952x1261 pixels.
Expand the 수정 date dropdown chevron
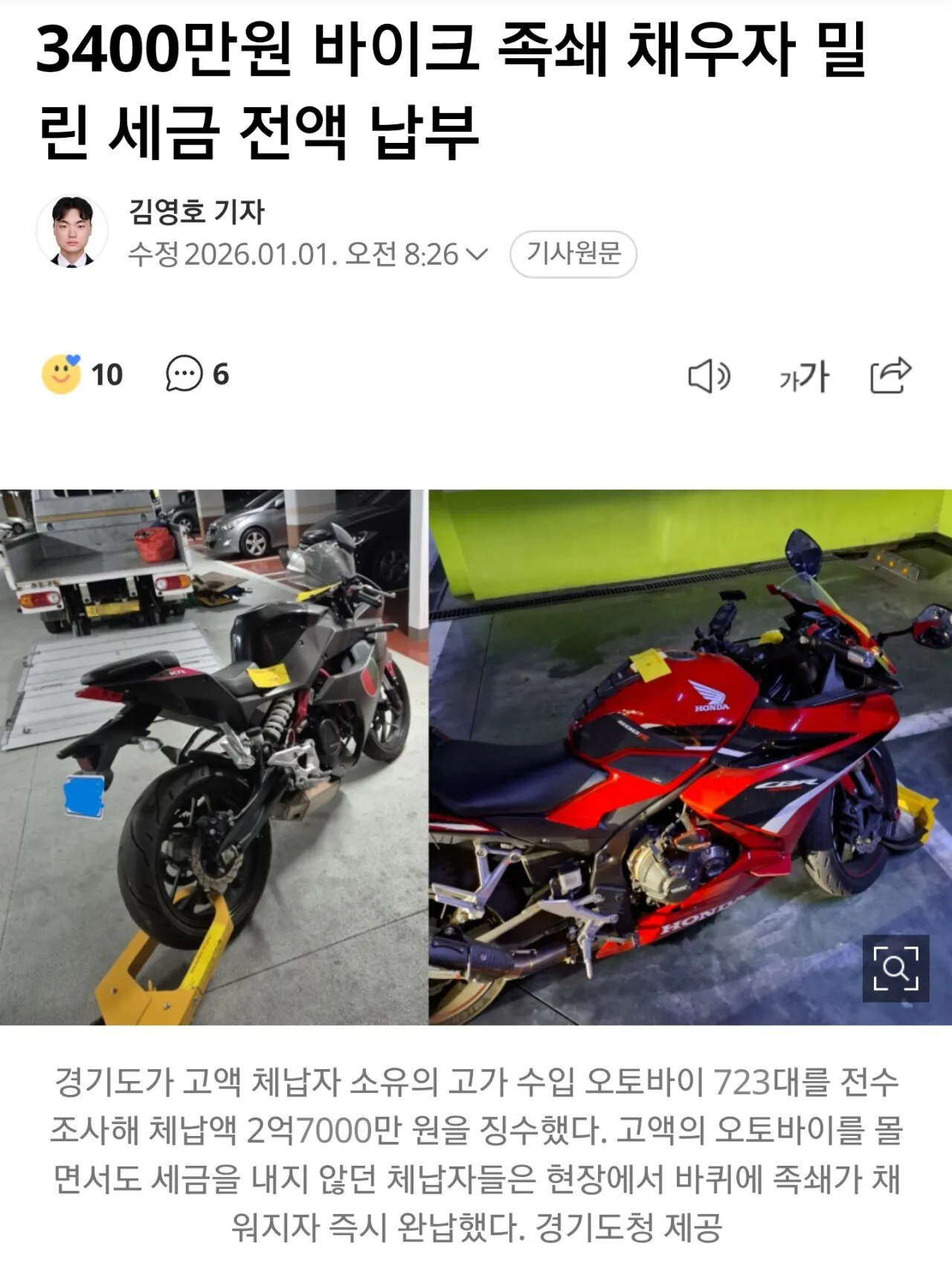[476, 254]
